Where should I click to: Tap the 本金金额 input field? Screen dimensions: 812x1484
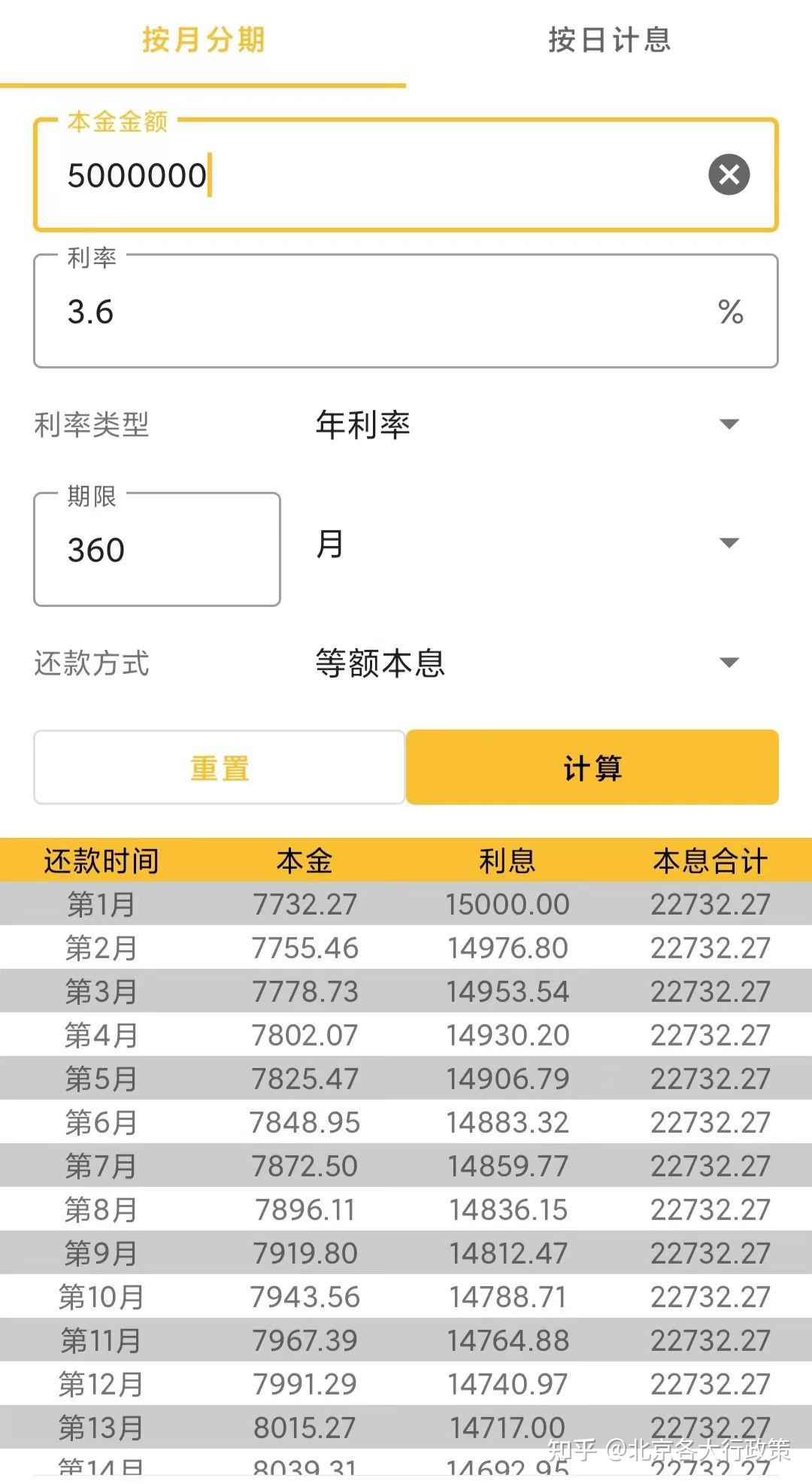point(406,174)
